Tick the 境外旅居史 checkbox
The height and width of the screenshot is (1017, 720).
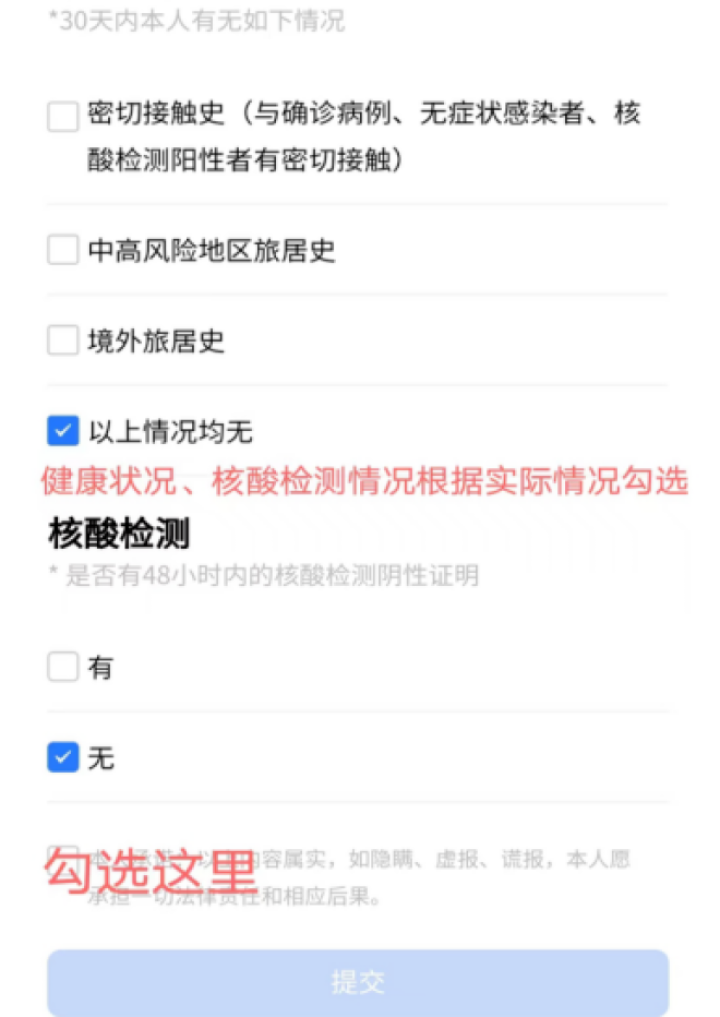[x=62, y=340]
